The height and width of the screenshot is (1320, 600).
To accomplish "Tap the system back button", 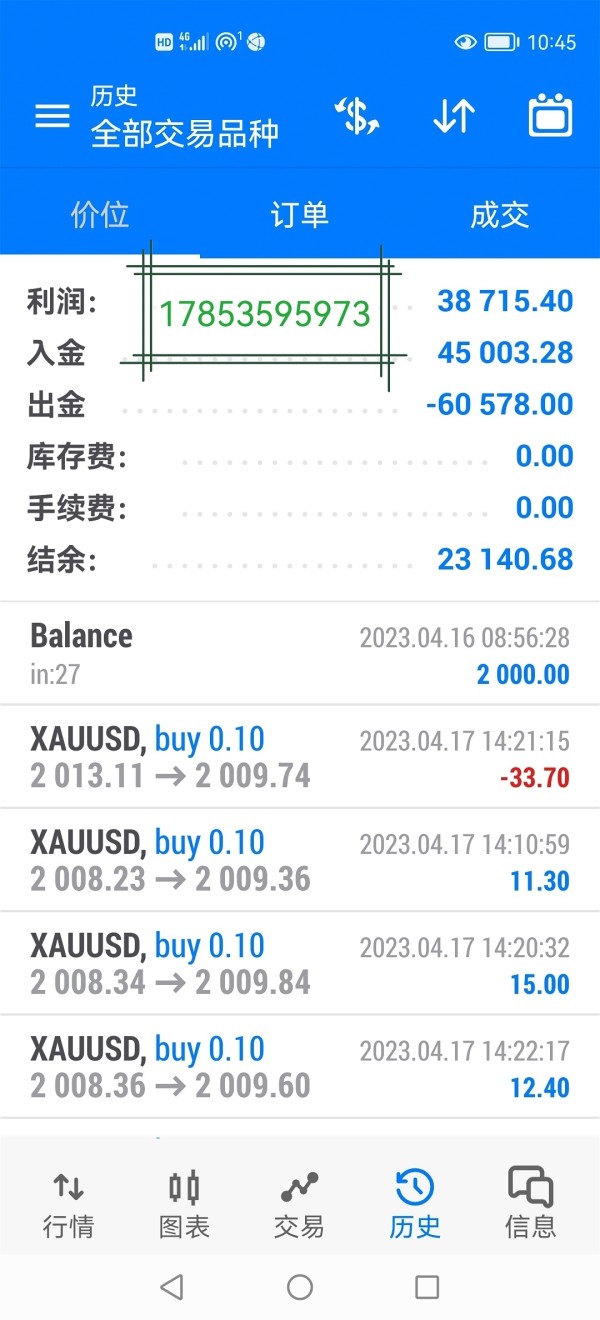I will pos(172,1287).
